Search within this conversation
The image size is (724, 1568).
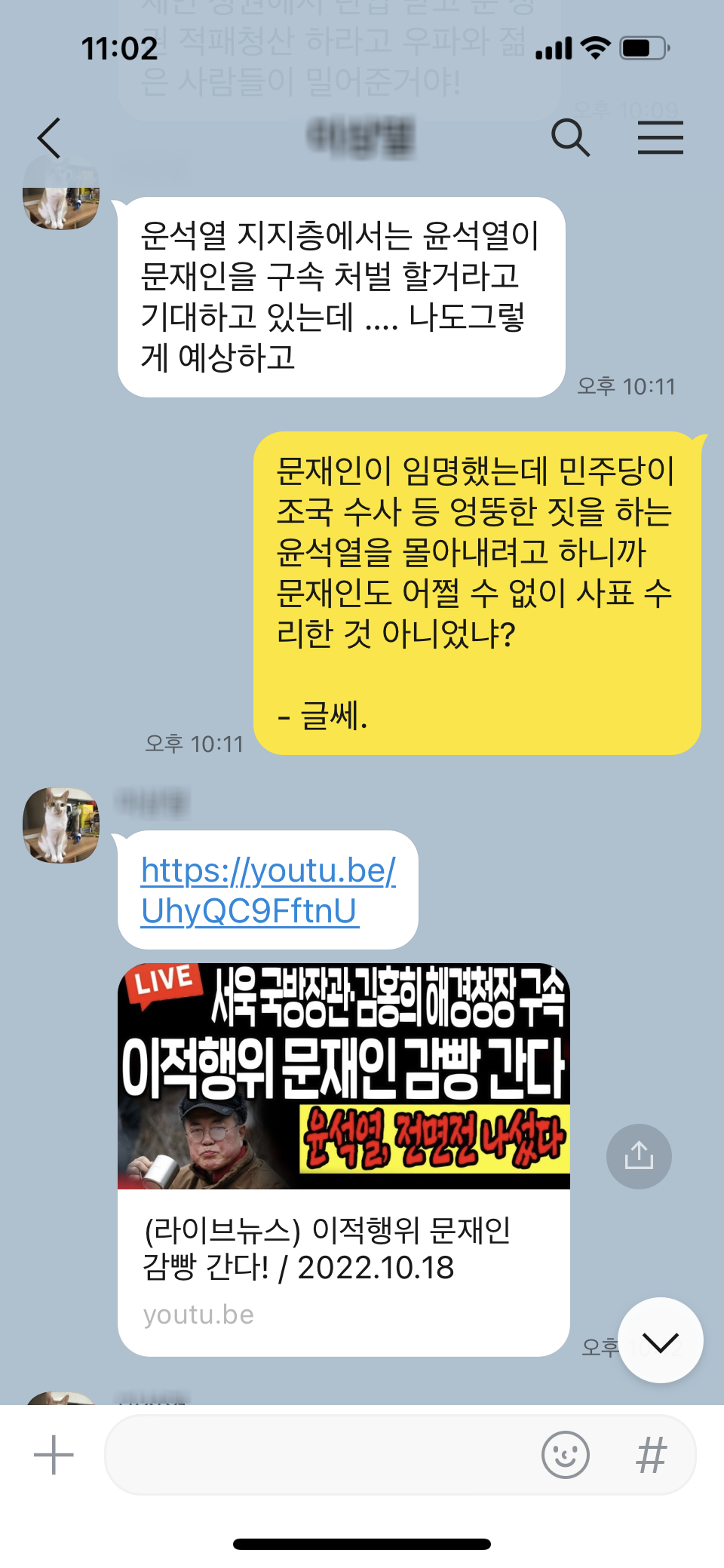pyautogui.click(x=570, y=138)
